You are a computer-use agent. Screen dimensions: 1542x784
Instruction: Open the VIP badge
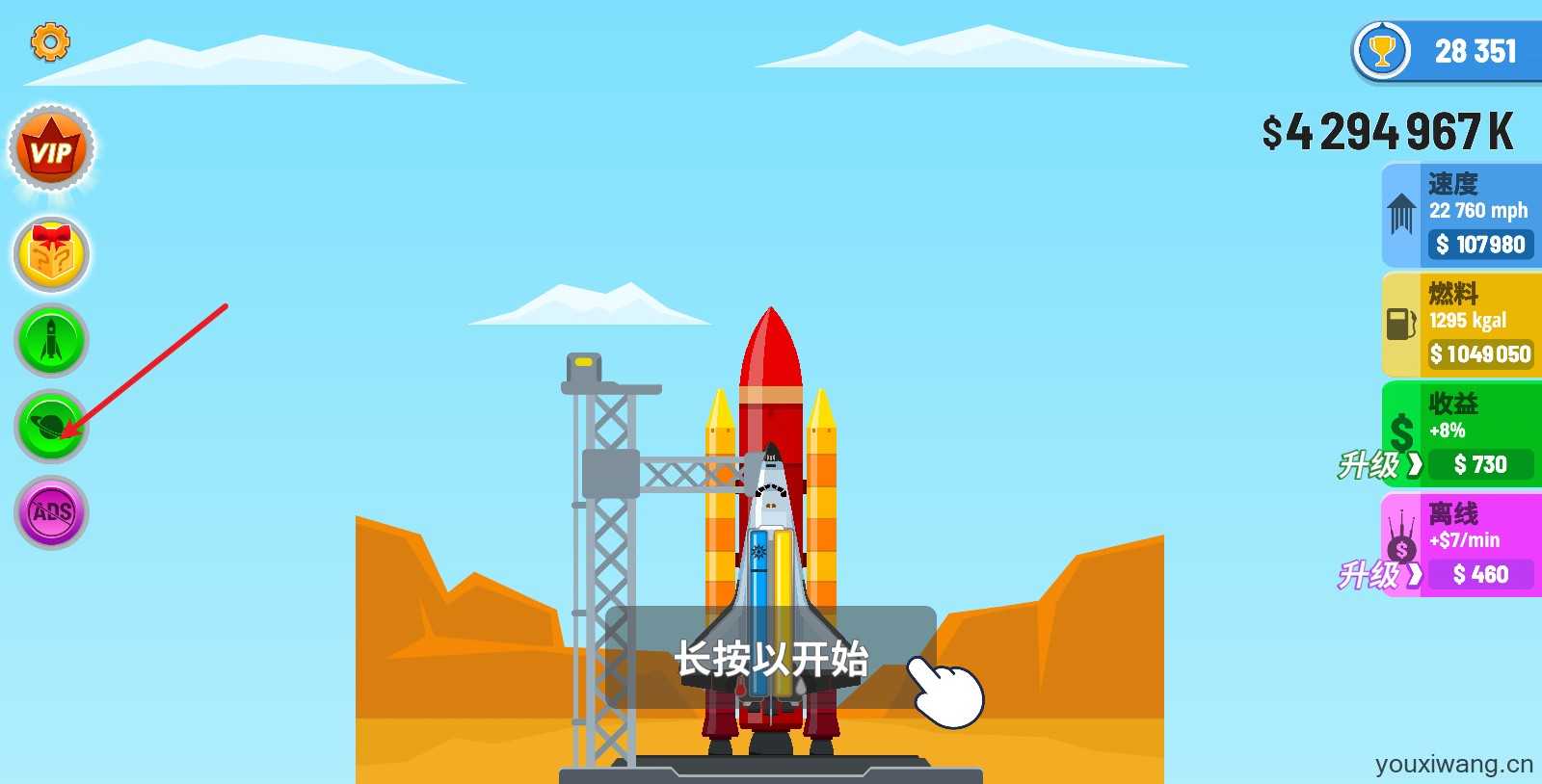pos(51,150)
